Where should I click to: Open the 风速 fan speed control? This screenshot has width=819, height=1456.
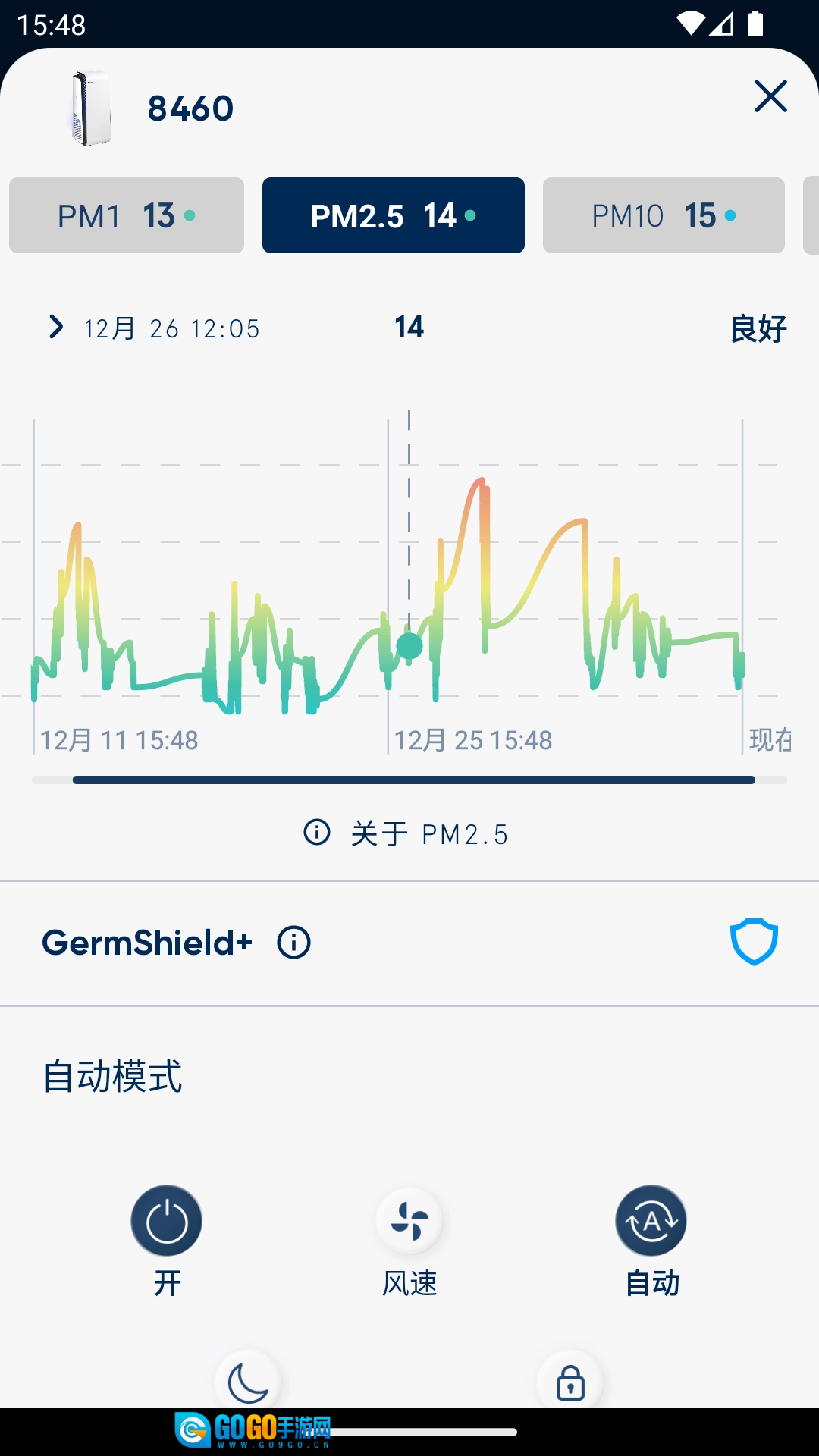(x=409, y=1222)
